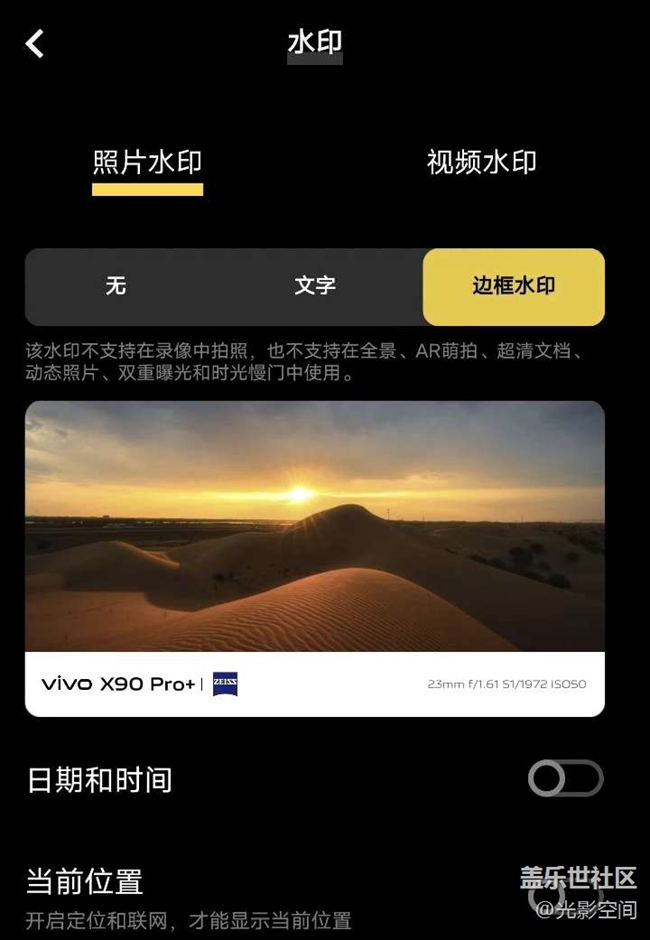The image size is (650, 940).
Task: Select the 边框水印 option
Action: (513, 286)
